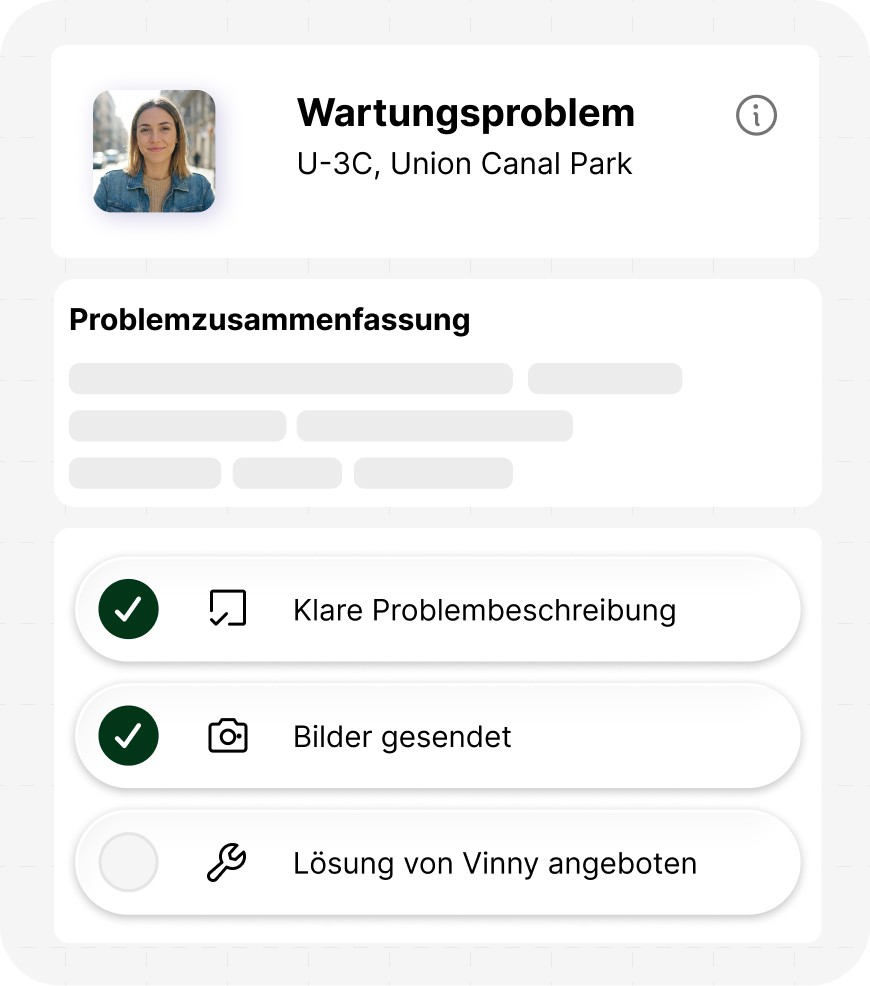The height and width of the screenshot is (986, 870).
Task: Click the U-3C, Union Canal Park address
Action: pyautogui.click(x=463, y=164)
